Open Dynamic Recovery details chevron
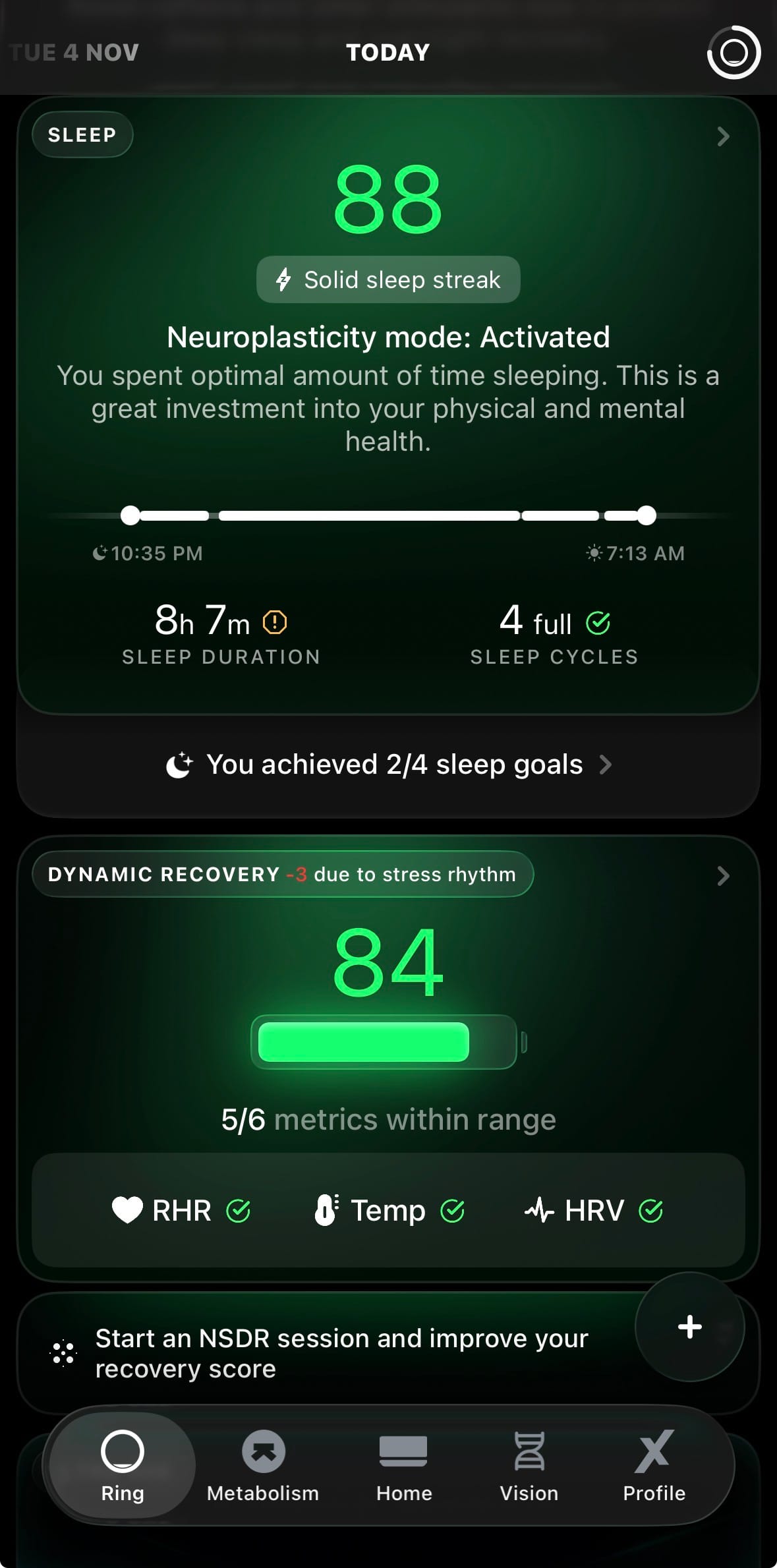This screenshot has height=1568, width=777. [723, 876]
